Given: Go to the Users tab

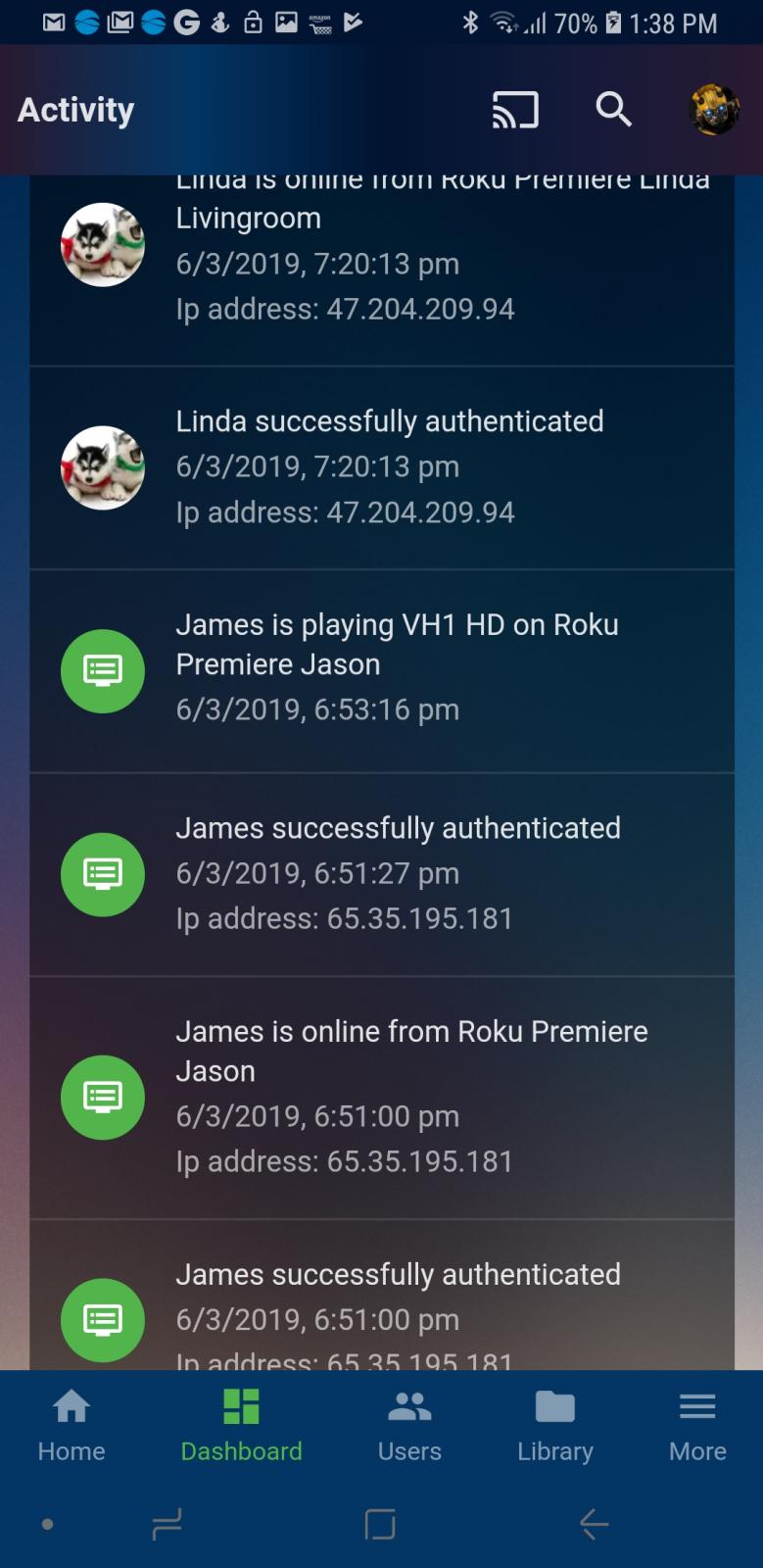Looking at the screenshot, I should click(409, 1426).
